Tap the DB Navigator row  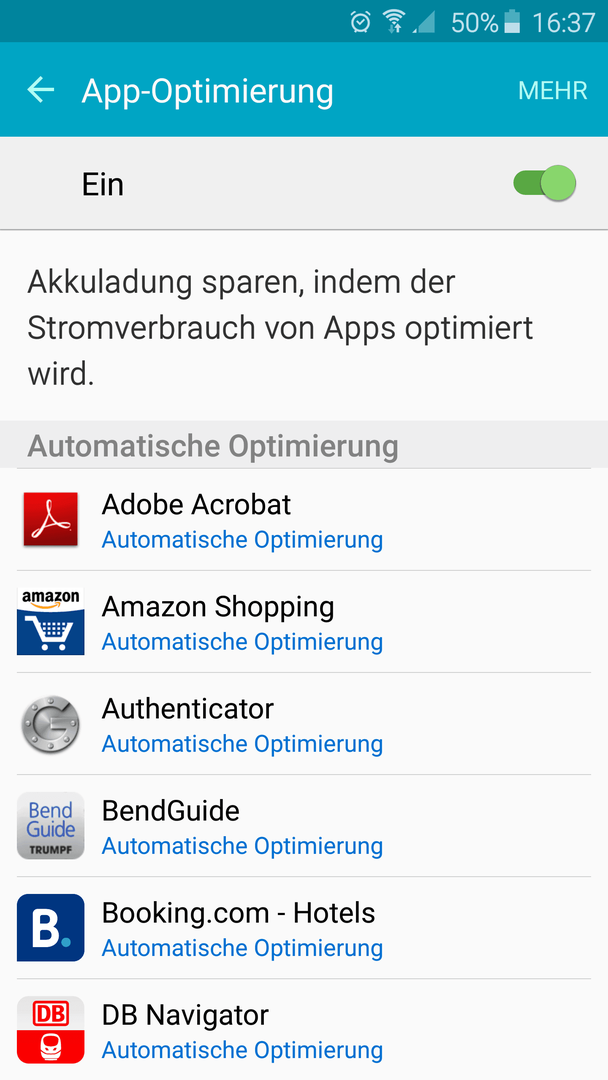click(304, 1030)
